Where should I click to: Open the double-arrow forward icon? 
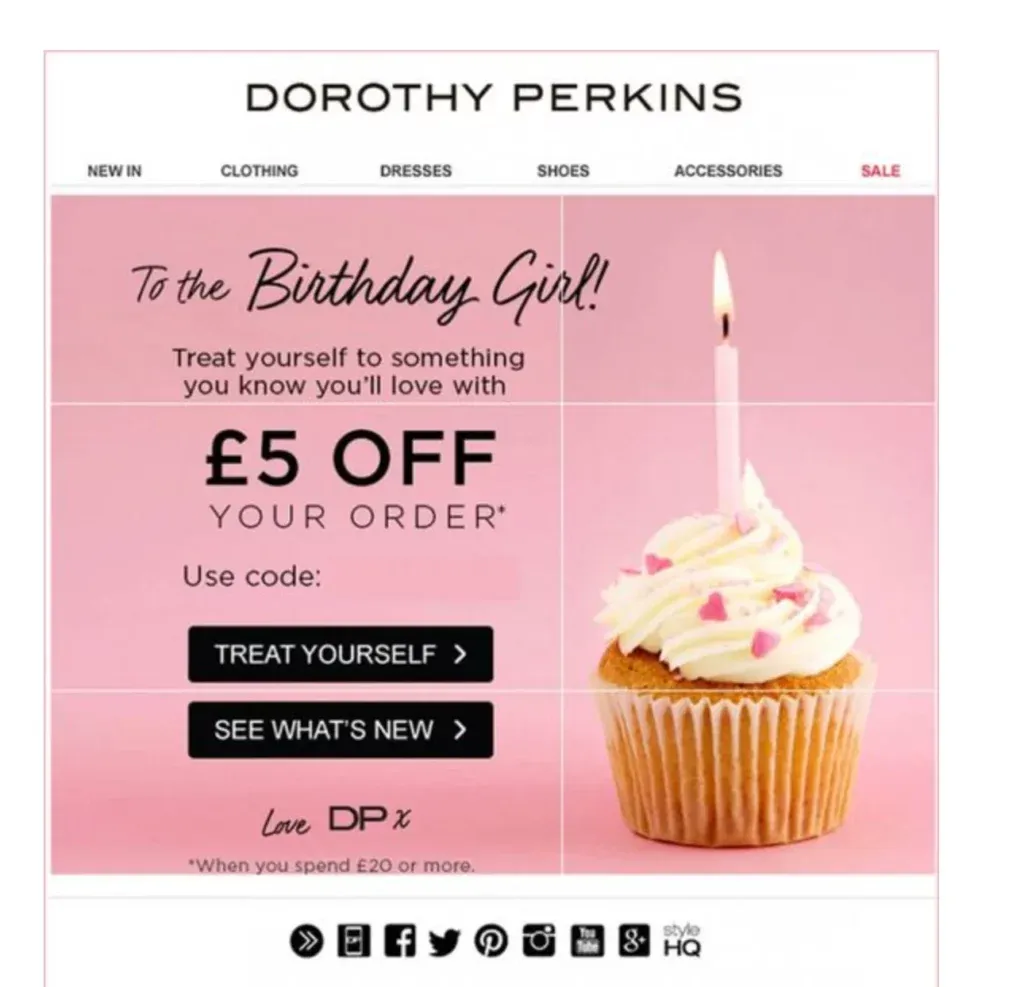tap(308, 941)
